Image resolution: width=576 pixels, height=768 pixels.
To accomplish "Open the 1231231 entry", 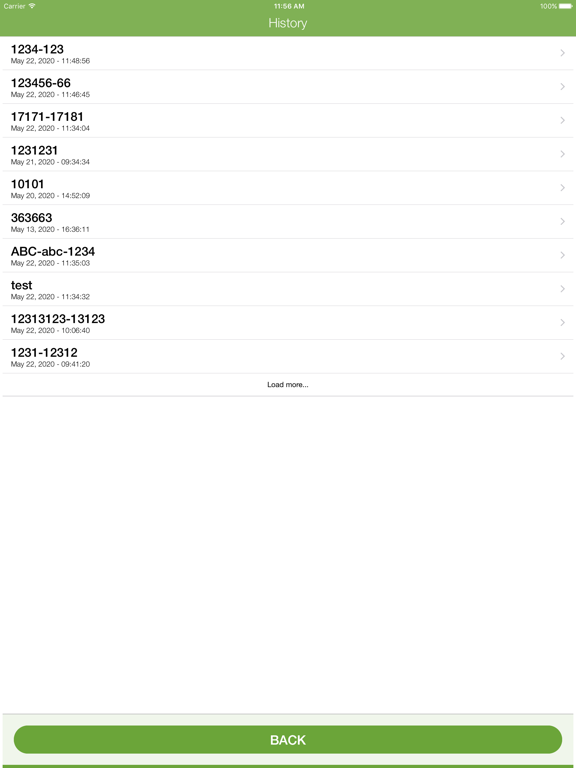I will 288,155.
